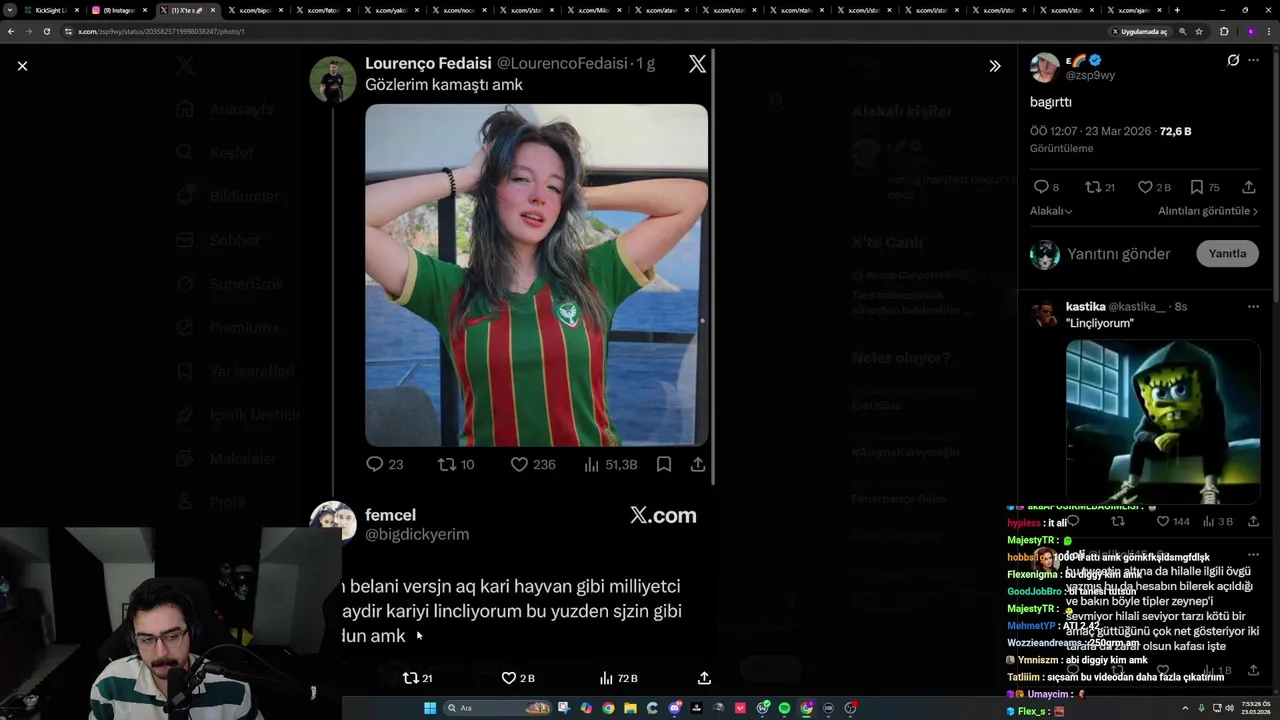Reload the current browser page

pos(46,31)
